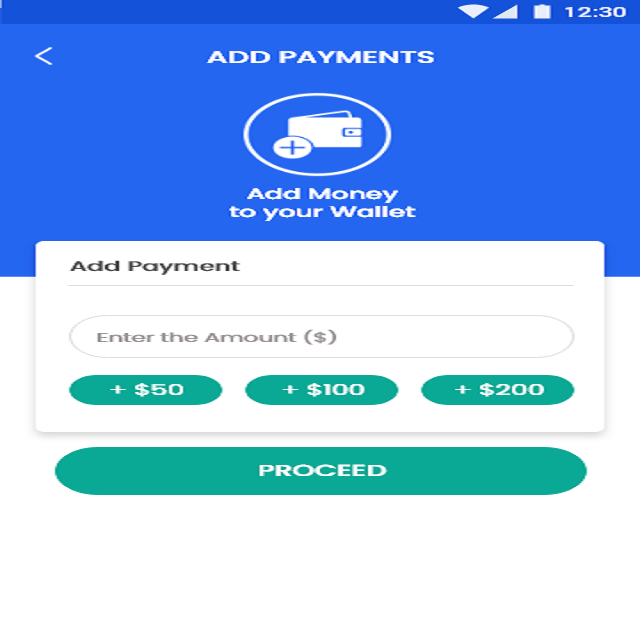Choose the + $200 amount chip

497,390
